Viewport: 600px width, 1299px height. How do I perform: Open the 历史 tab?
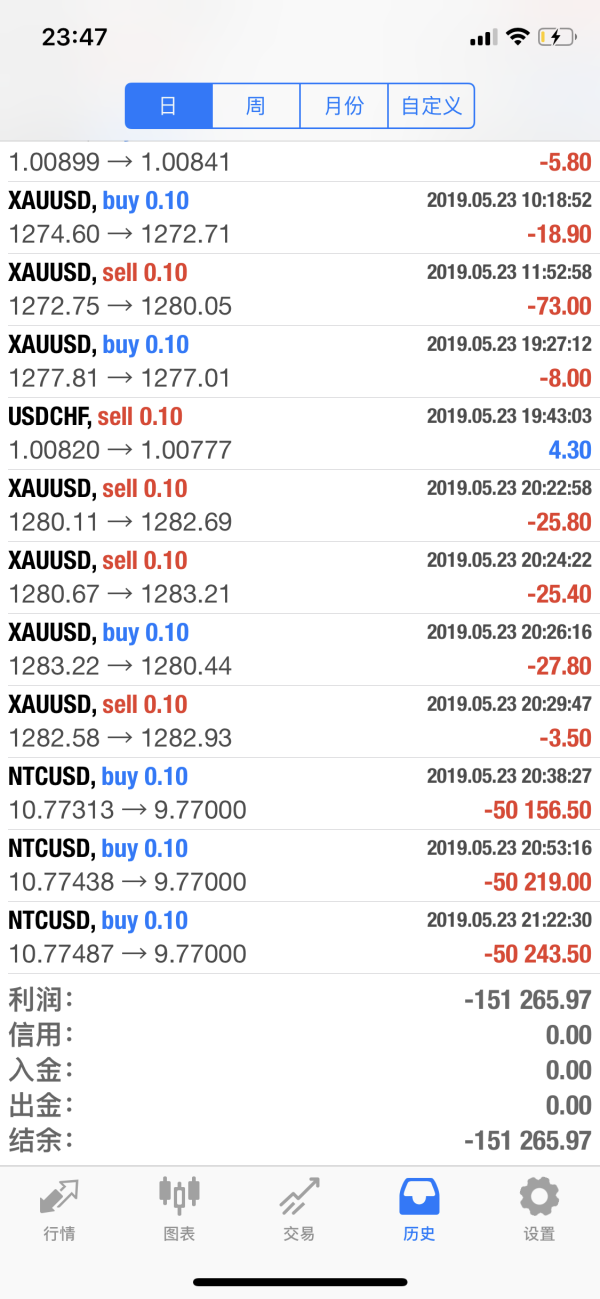tap(419, 1209)
